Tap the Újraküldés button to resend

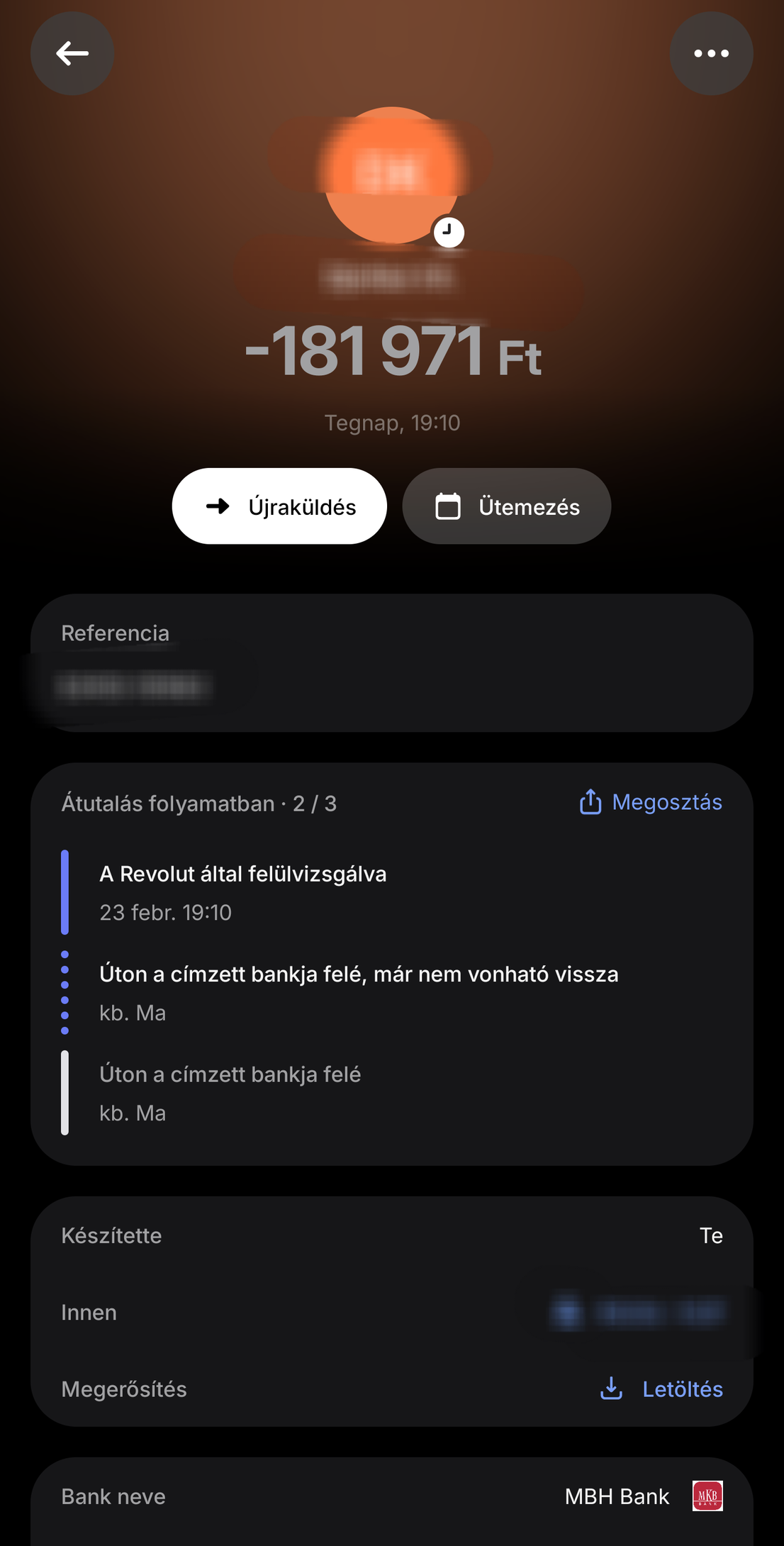tap(279, 506)
